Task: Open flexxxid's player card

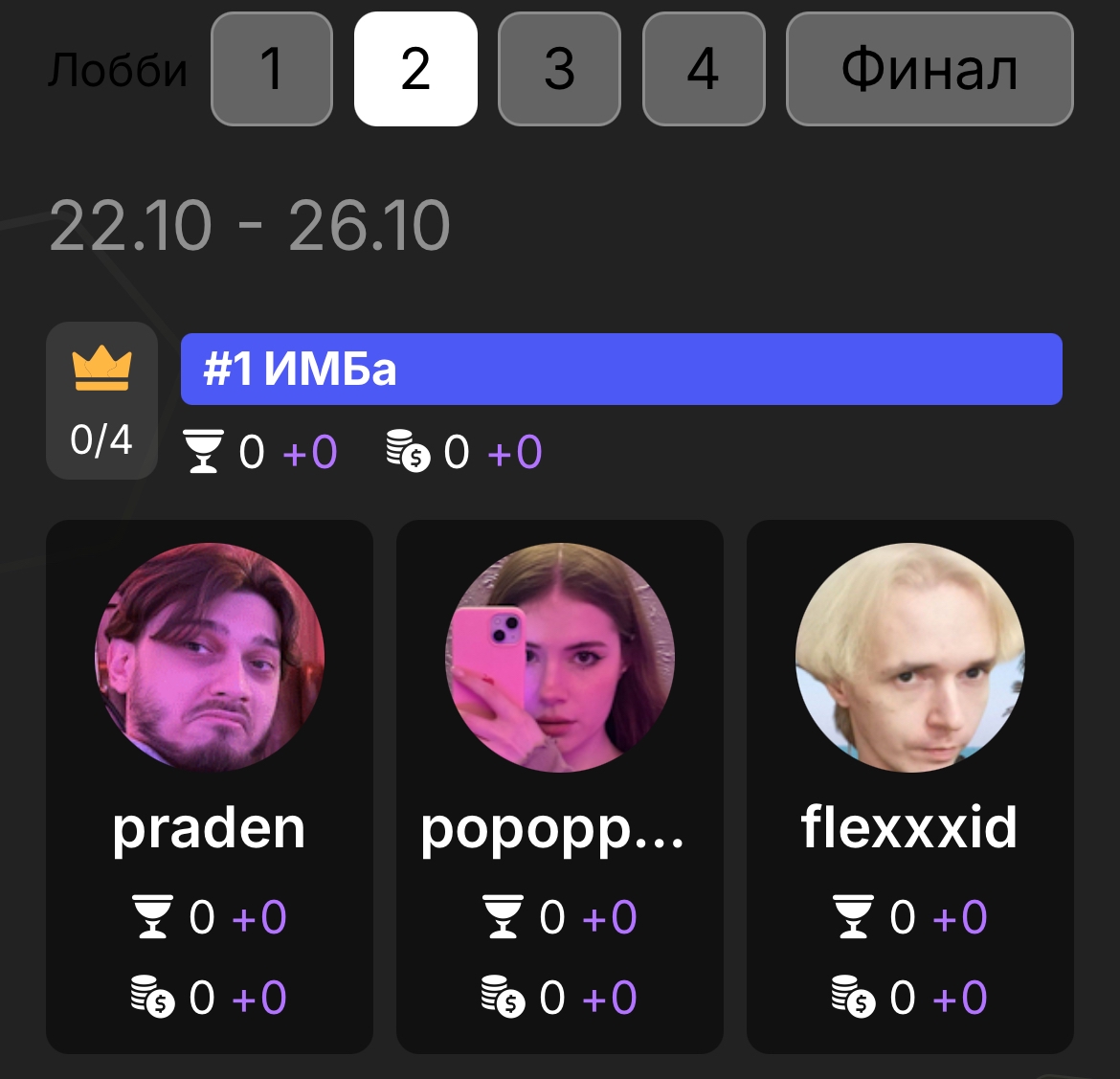Action: click(x=910, y=785)
